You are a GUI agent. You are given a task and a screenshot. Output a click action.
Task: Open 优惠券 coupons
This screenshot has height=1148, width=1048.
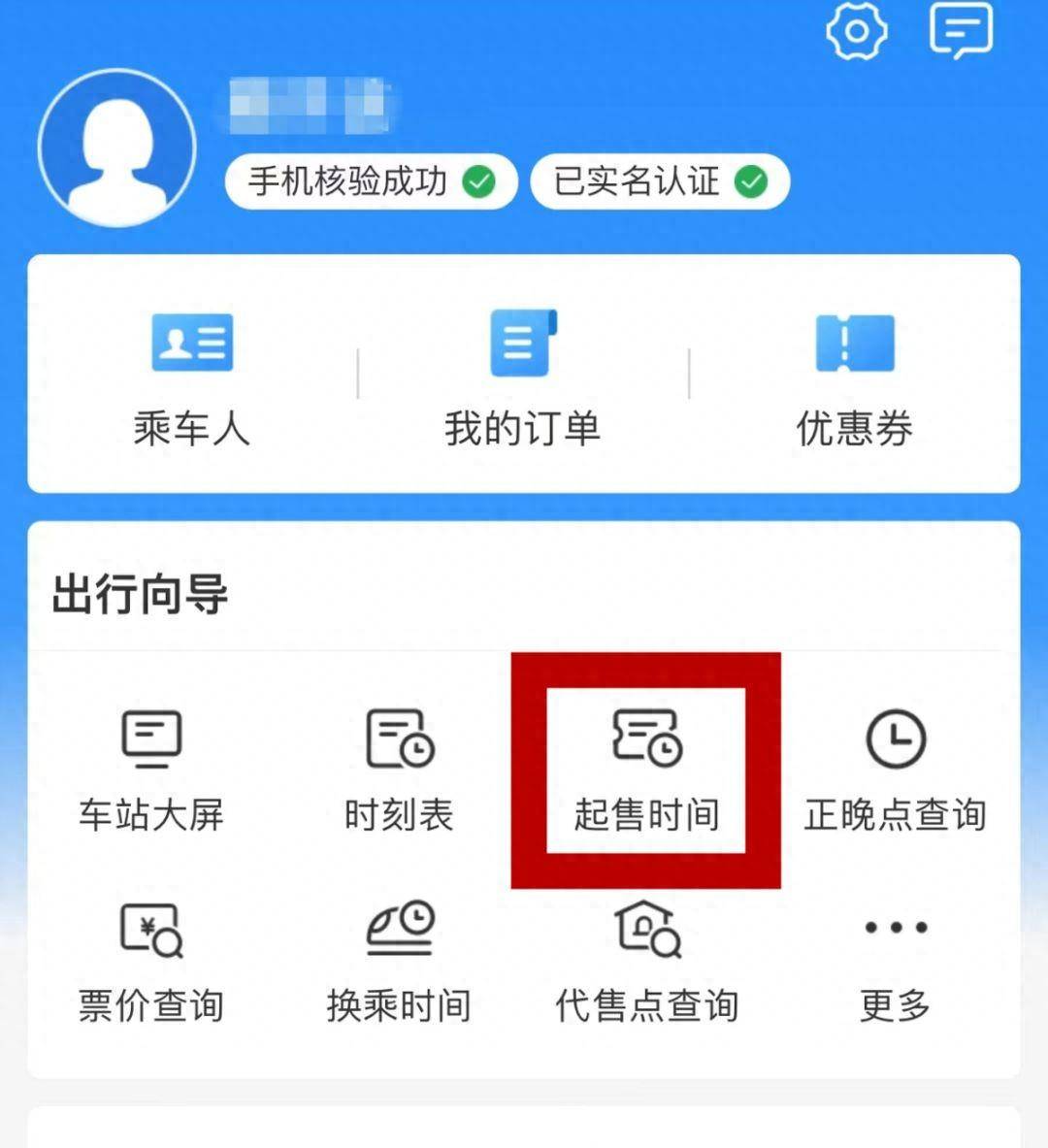click(854, 377)
